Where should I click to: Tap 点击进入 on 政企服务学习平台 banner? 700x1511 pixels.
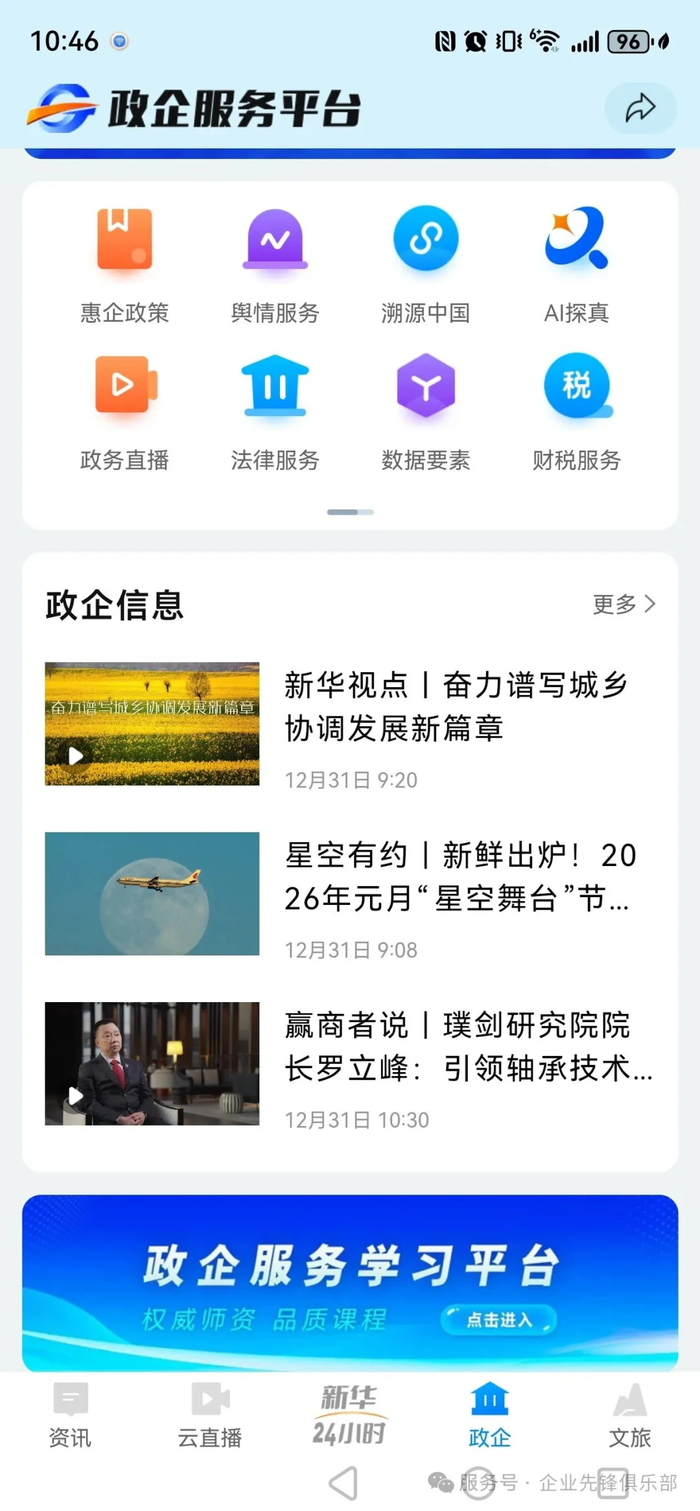coord(499,1320)
